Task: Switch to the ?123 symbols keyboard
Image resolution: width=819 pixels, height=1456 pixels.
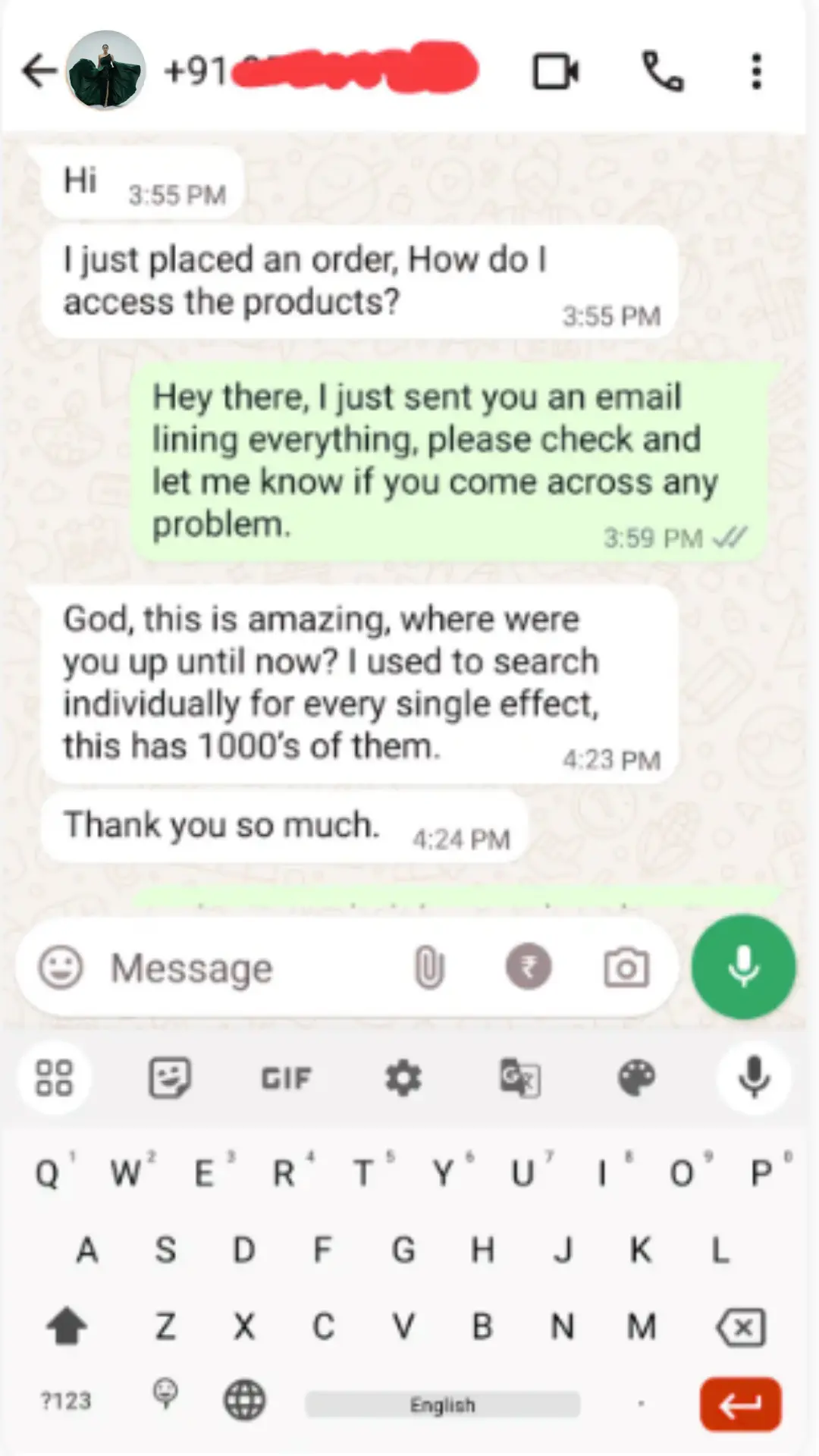Action: tap(66, 1401)
